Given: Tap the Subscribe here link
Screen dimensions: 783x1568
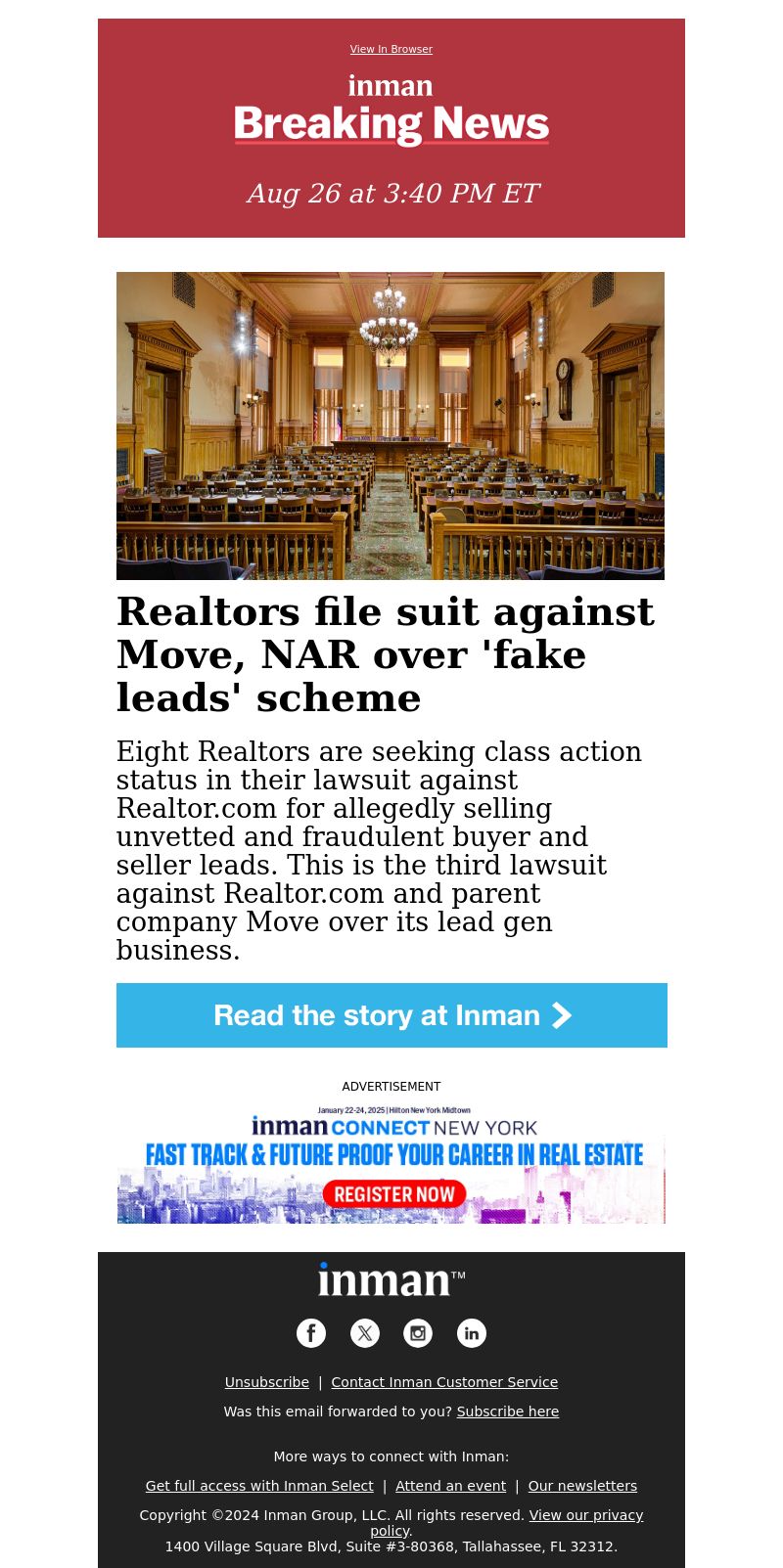Looking at the screenshot, I should (507, 1411).
